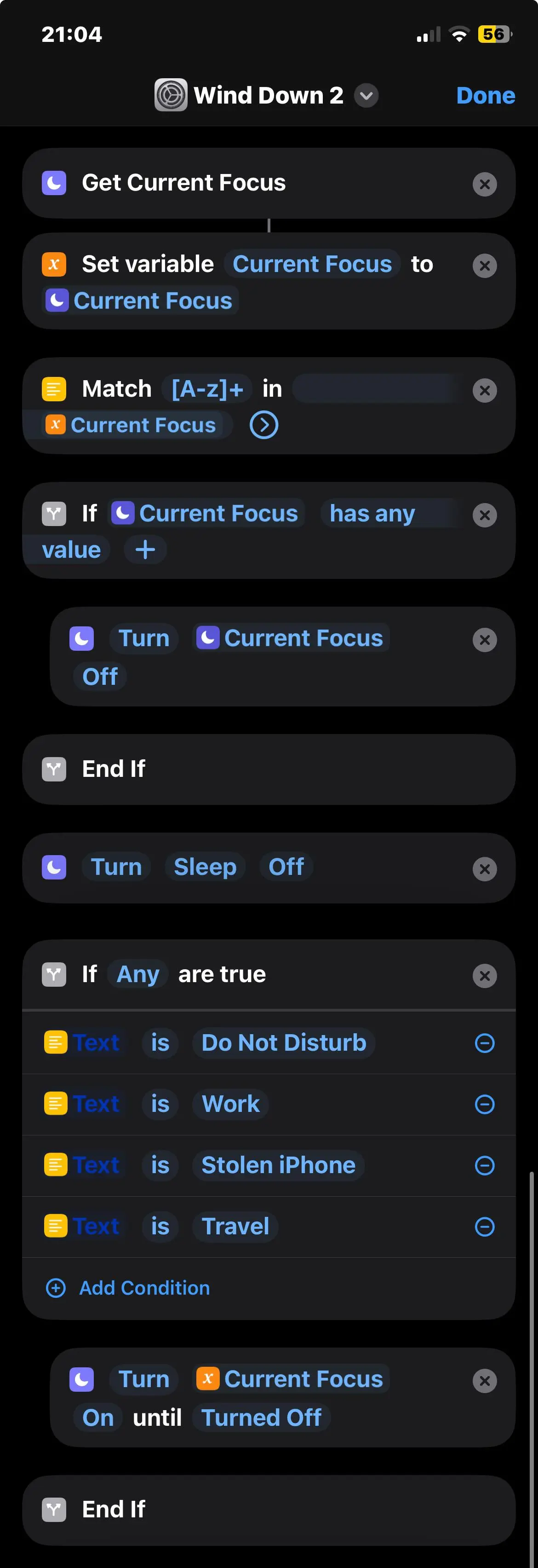538x1568 pixels.
Task: Select the Text icon next to Do Not Disturb condition
Action: (56, 1042)
